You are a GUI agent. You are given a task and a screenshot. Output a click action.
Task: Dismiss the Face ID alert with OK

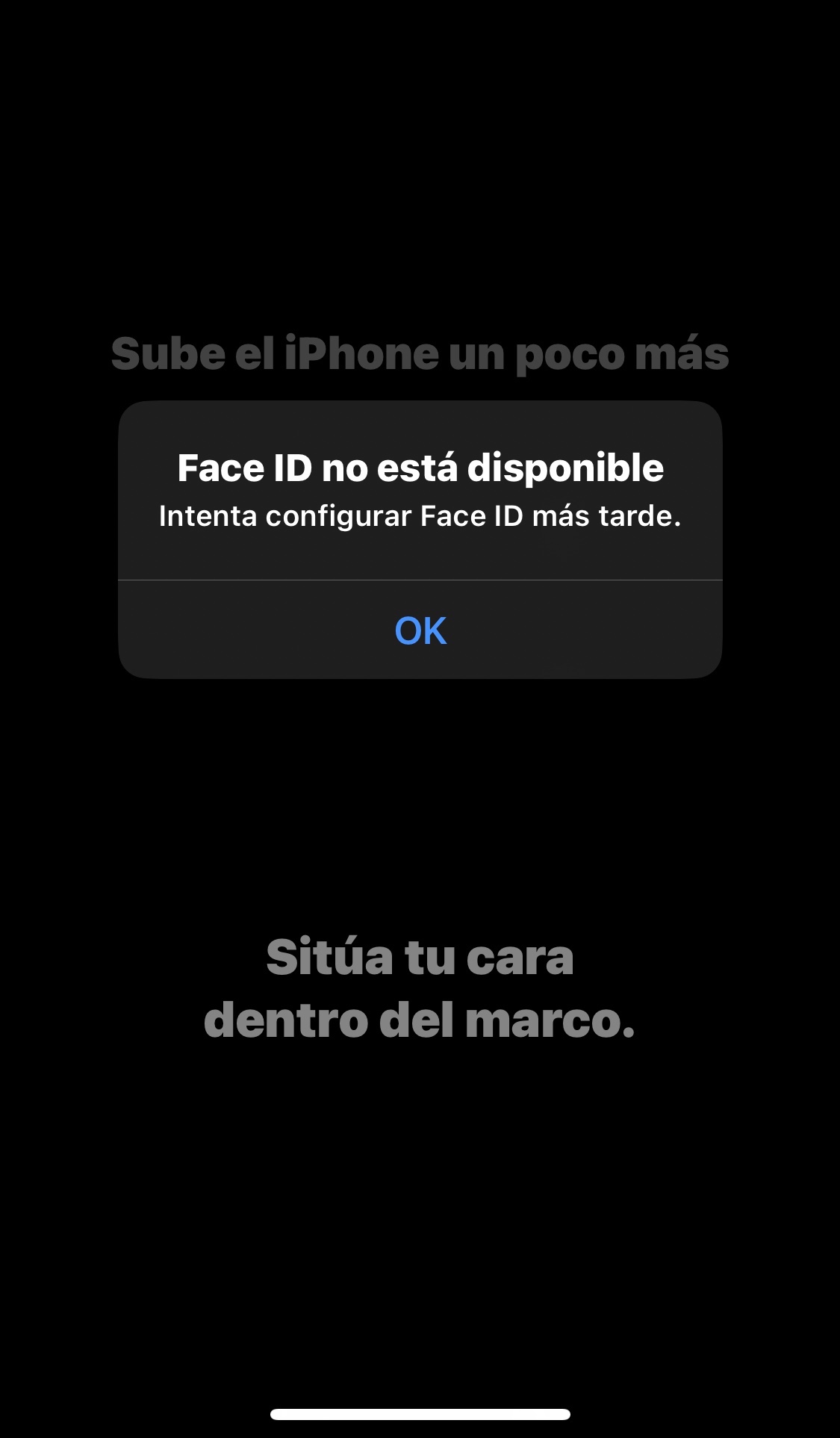(420, 630)
